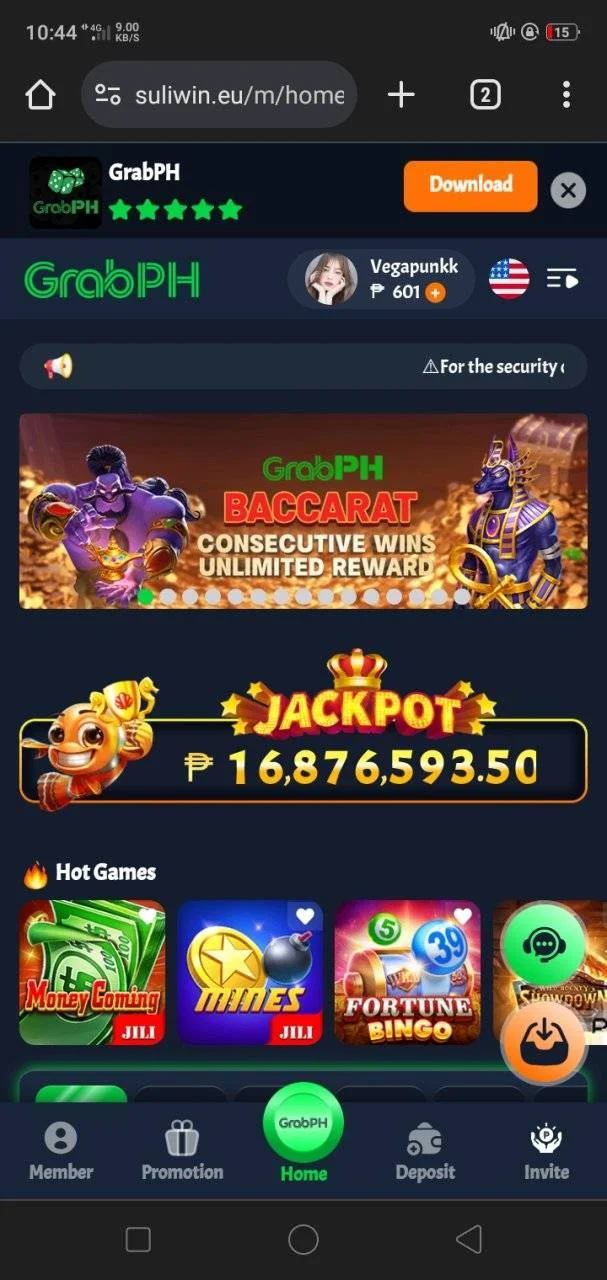Viewport: 607px width, 1280px height.
Task: Download the GrabPH app
Action: 470,186
